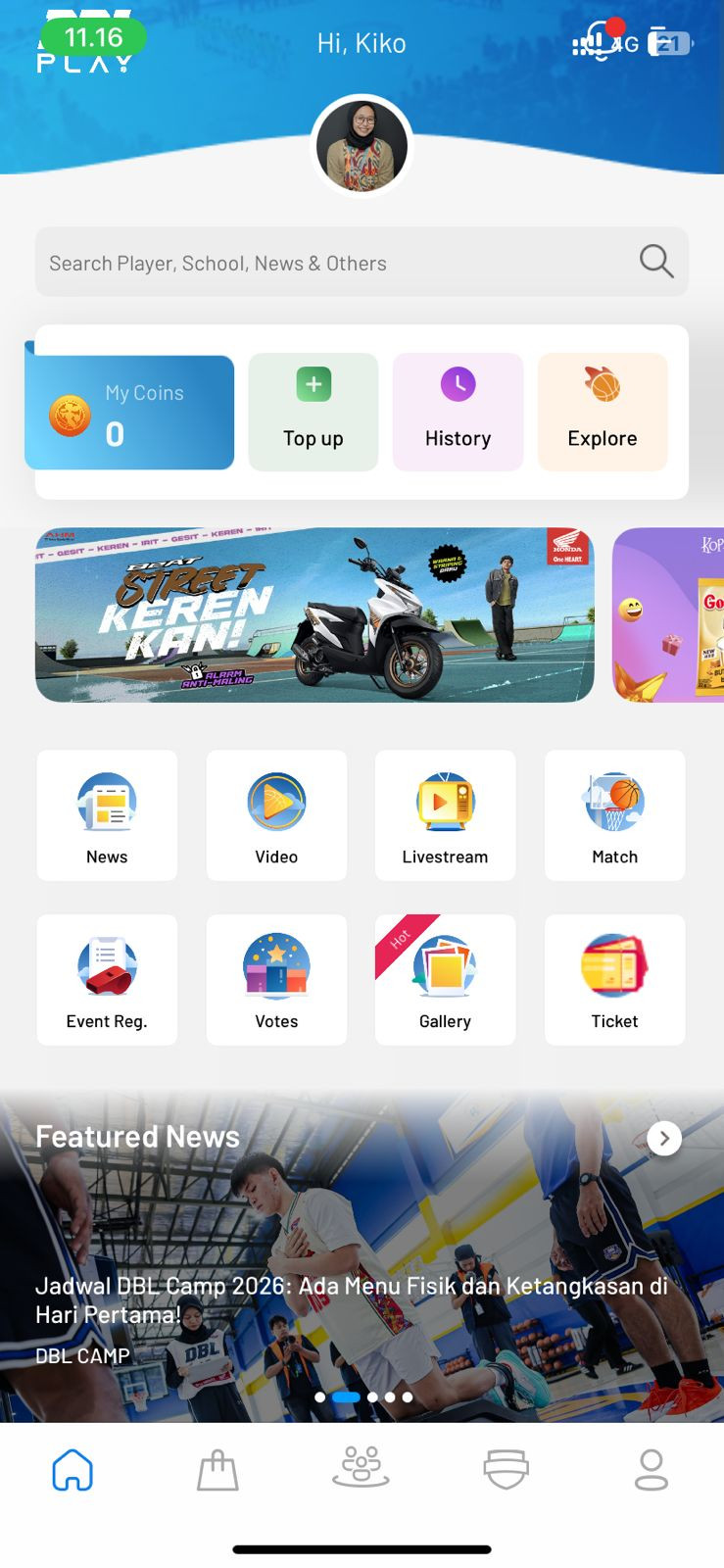This screenshot has height=1568, width=724.
Task: Open the My Coins balance card
Action: point(130,413)
